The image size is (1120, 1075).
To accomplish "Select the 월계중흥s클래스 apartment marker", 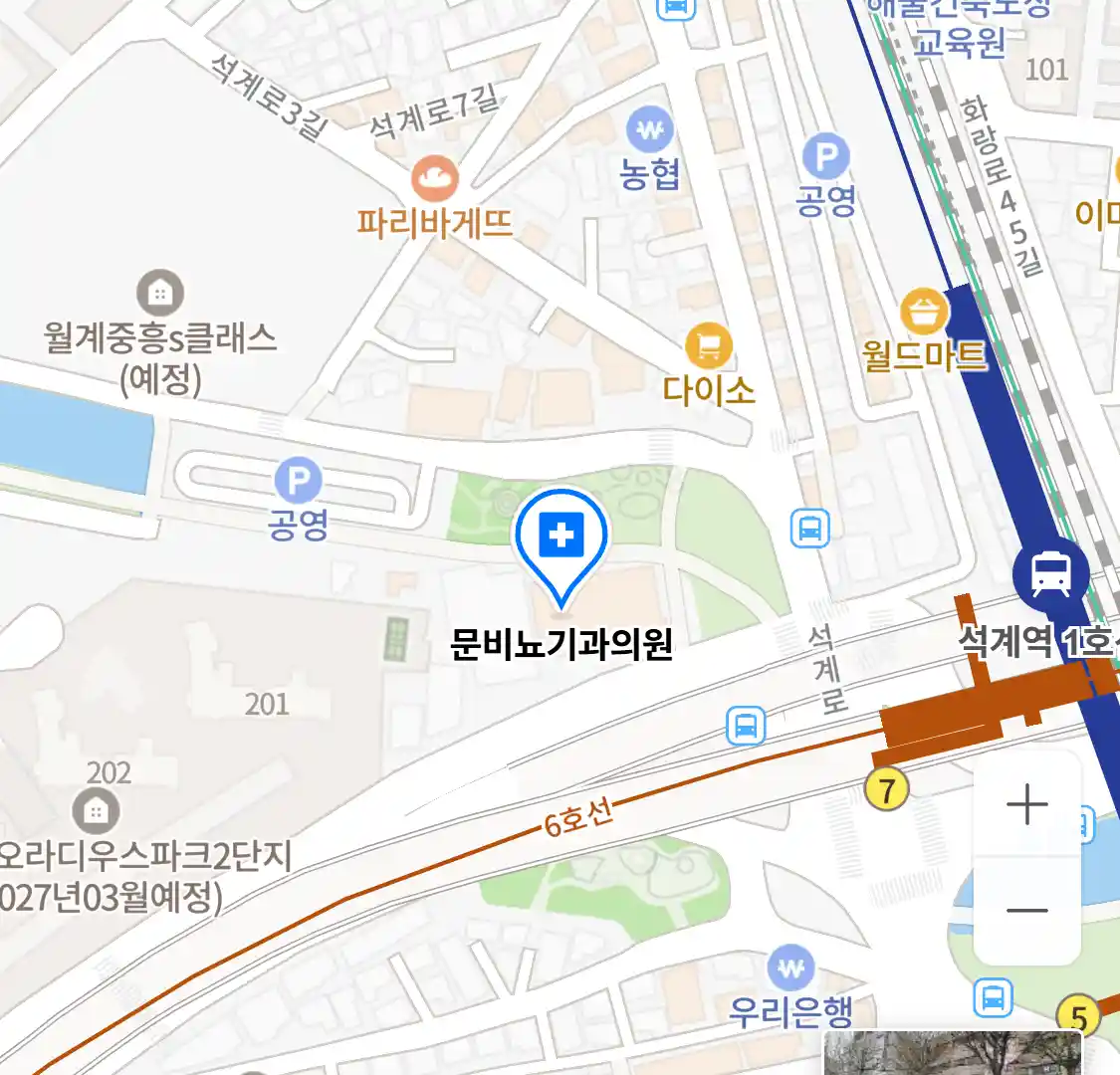I will [x=159, y=293].
